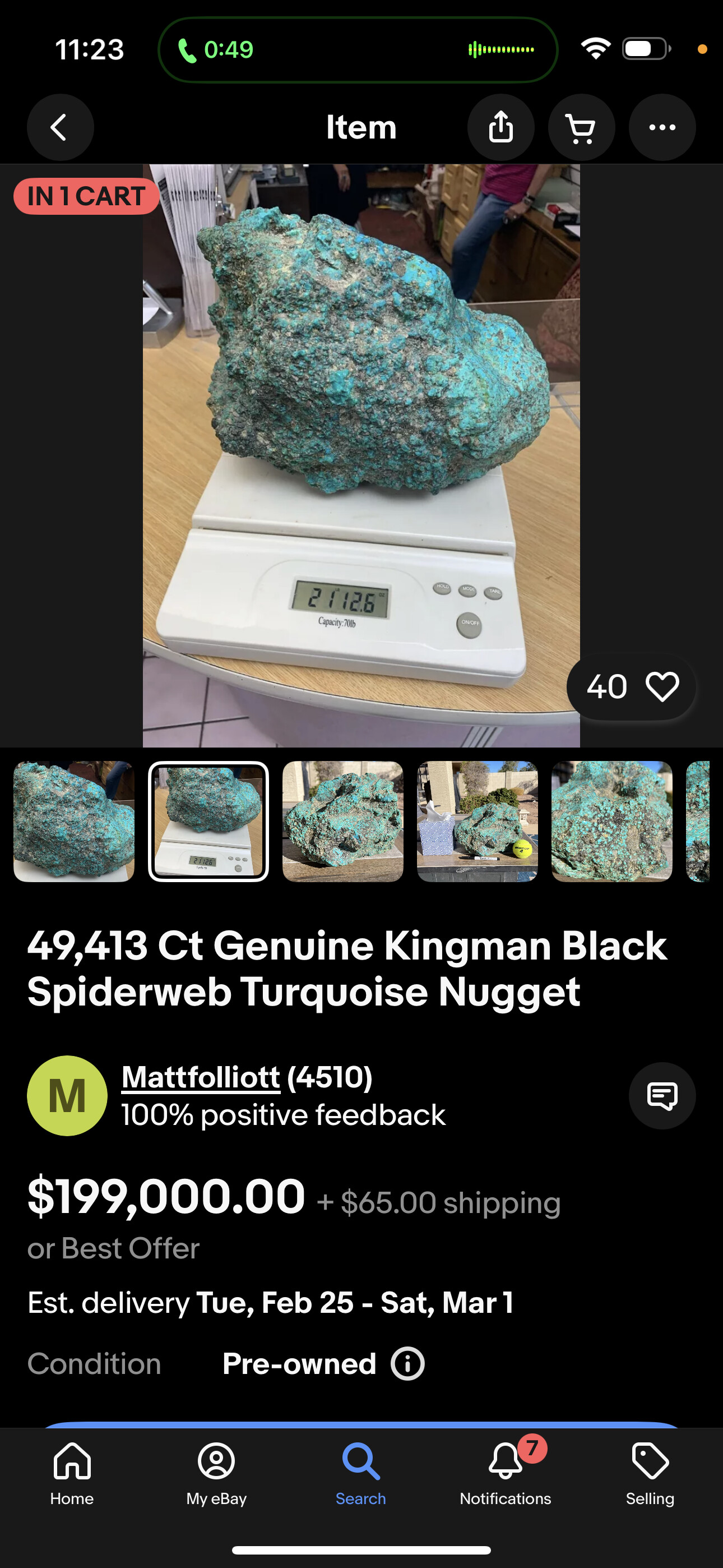Open seller Mattfolliott's profile
Image resolution: width=723 pixels, height=1568 pixels.
pos(201,1077)
